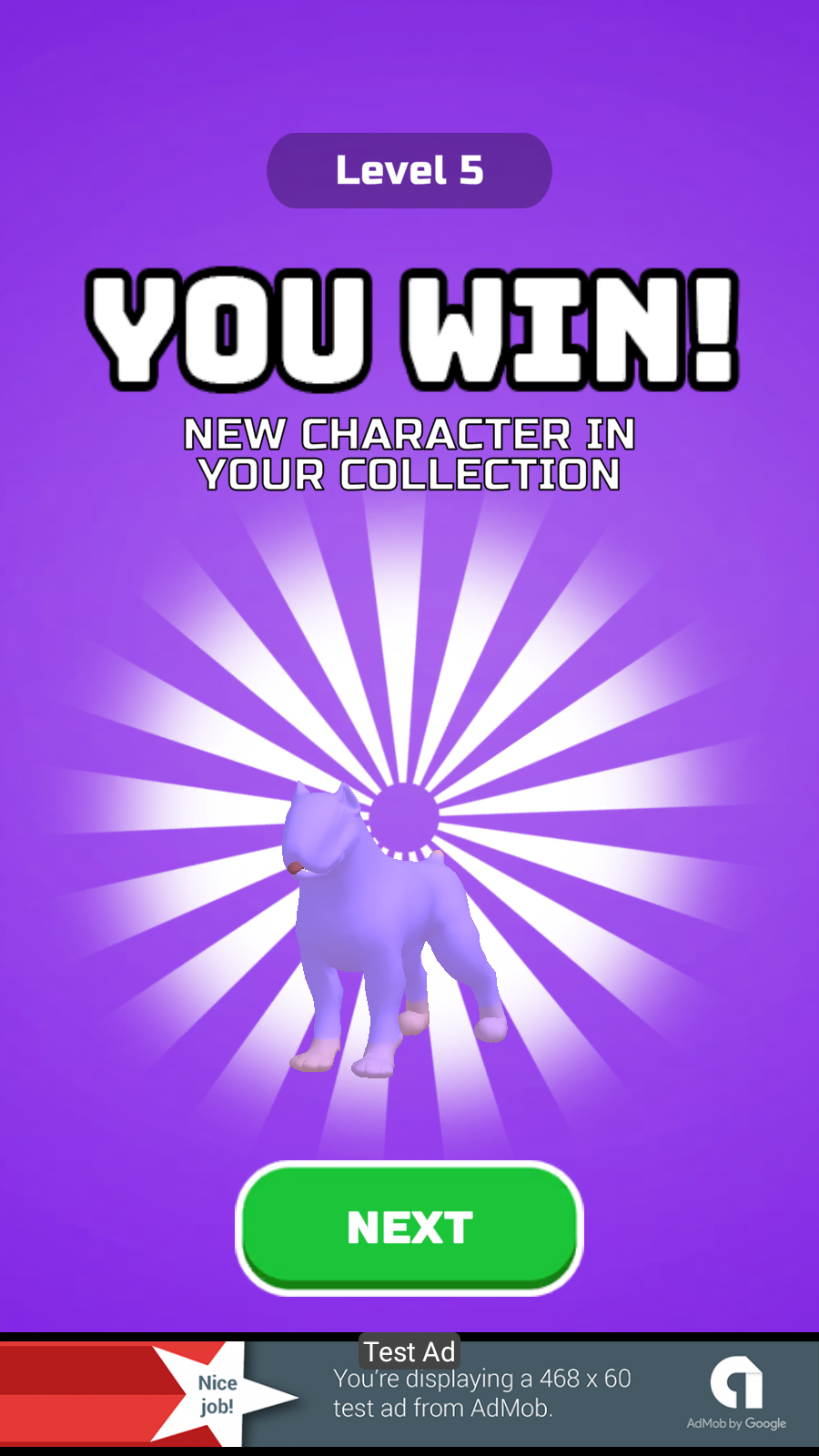Tap the green NEXT button
The image size is (819, 1456).
pyautogui.click(x=409, y=1227)
